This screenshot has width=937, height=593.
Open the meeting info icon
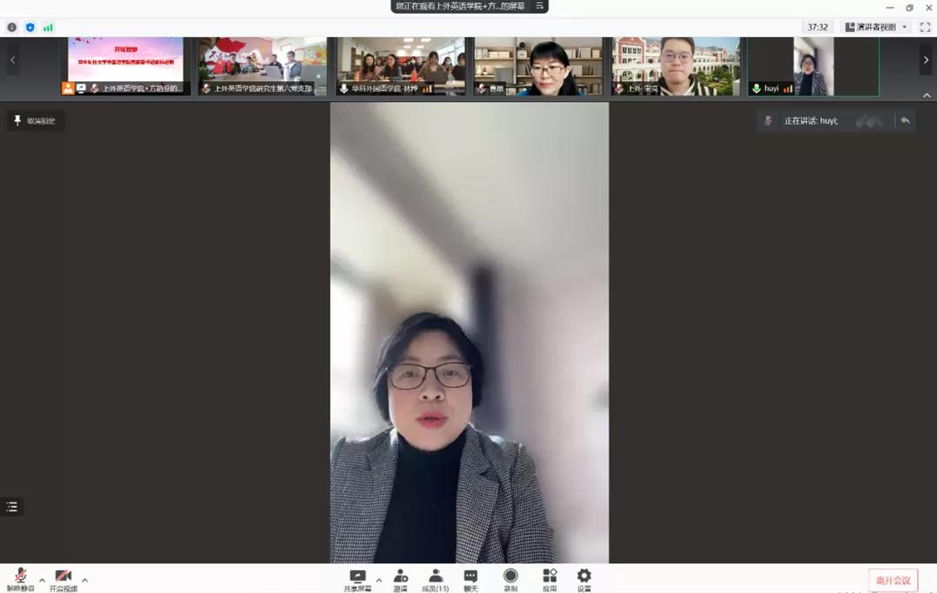(12, 27)
